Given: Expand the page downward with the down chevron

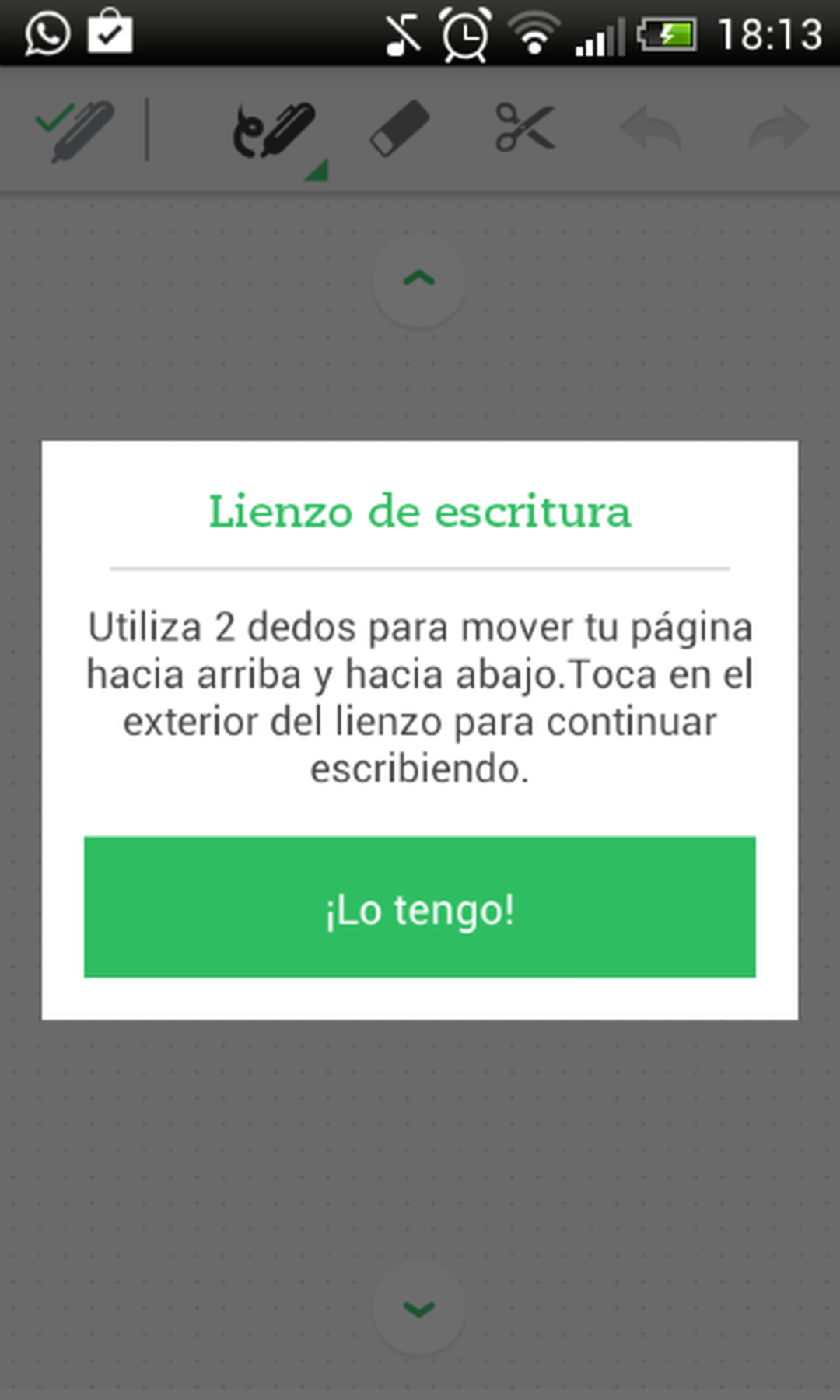Looking at the screenshot, I should point(418,1308).
